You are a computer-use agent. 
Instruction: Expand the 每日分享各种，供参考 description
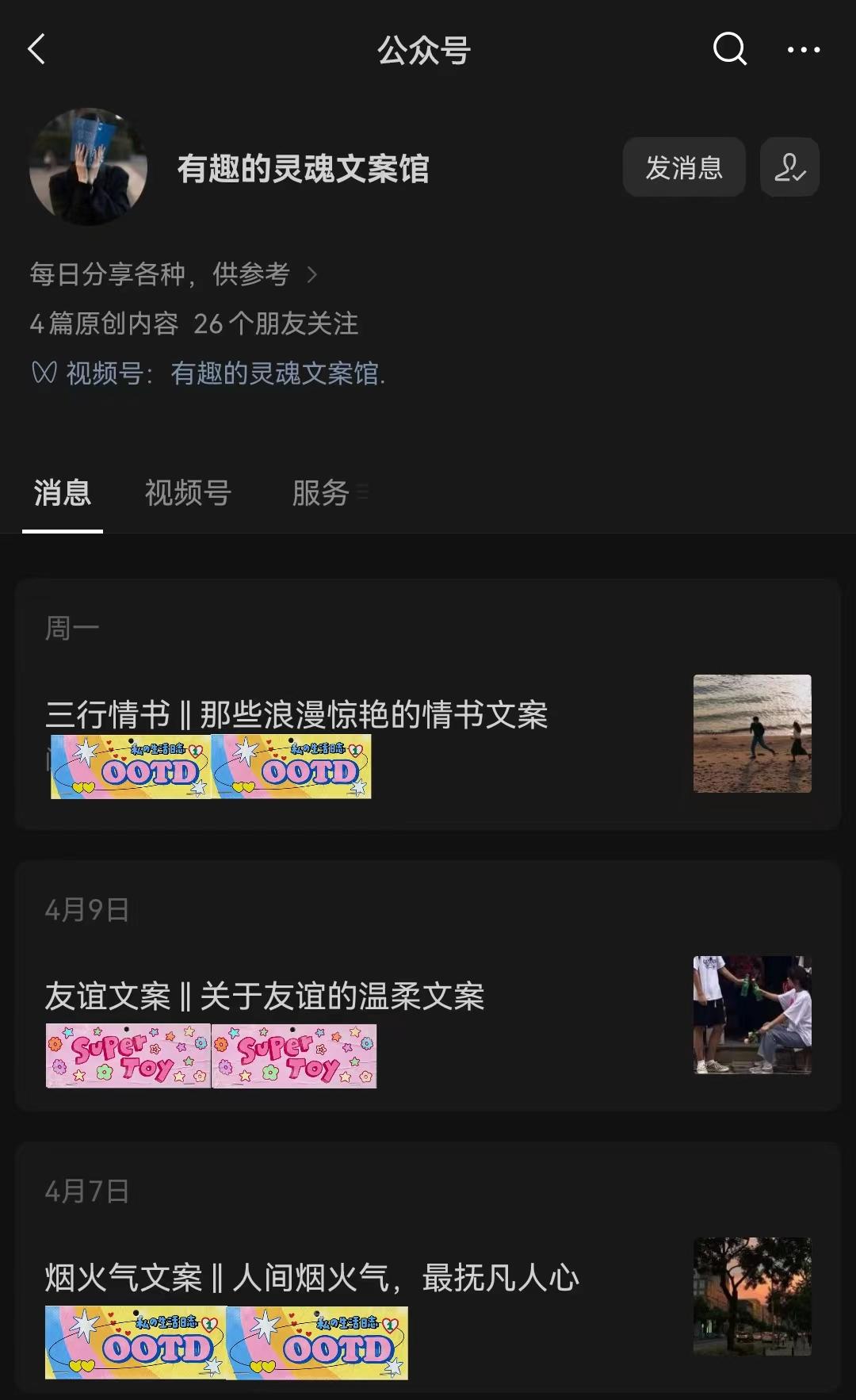[x=174, y=274]
